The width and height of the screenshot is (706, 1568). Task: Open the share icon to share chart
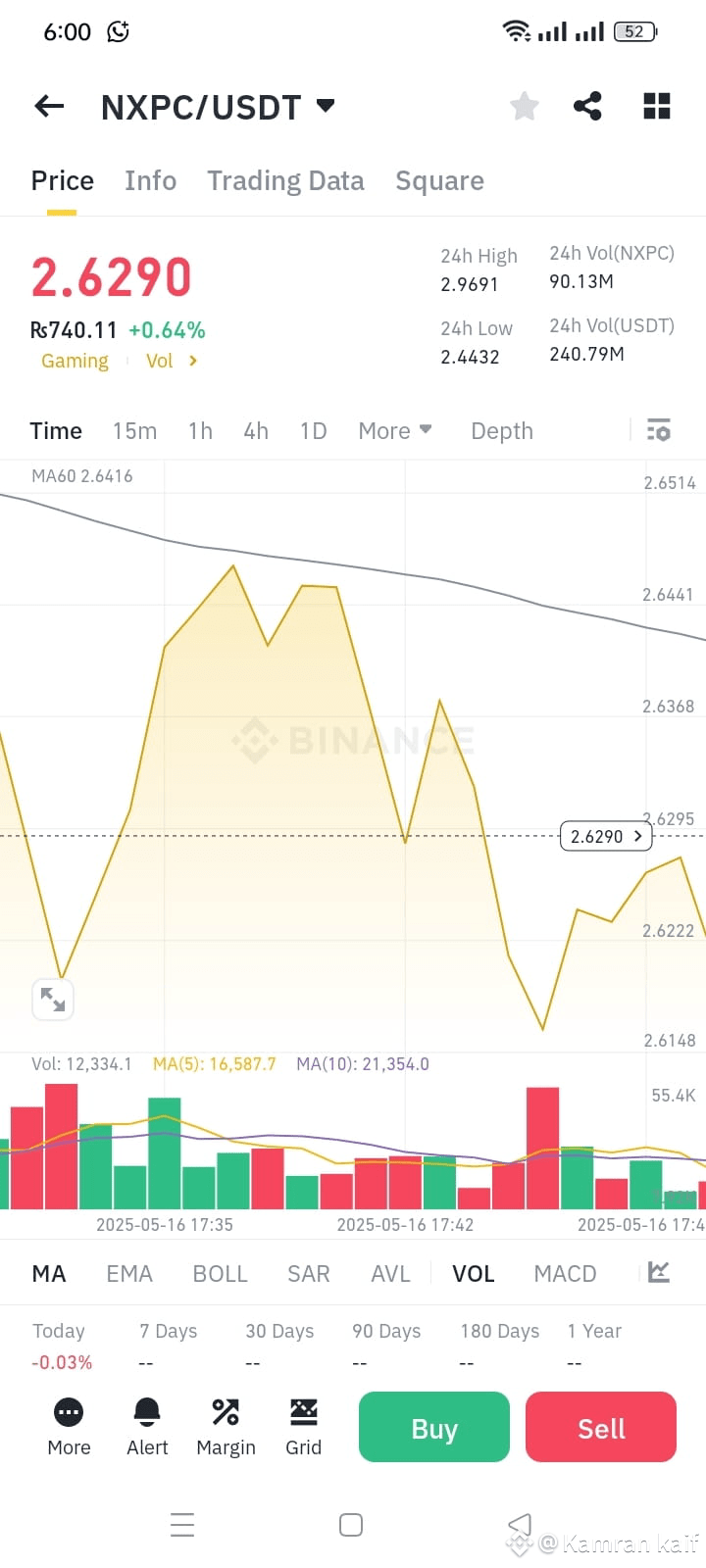point(587,106)
